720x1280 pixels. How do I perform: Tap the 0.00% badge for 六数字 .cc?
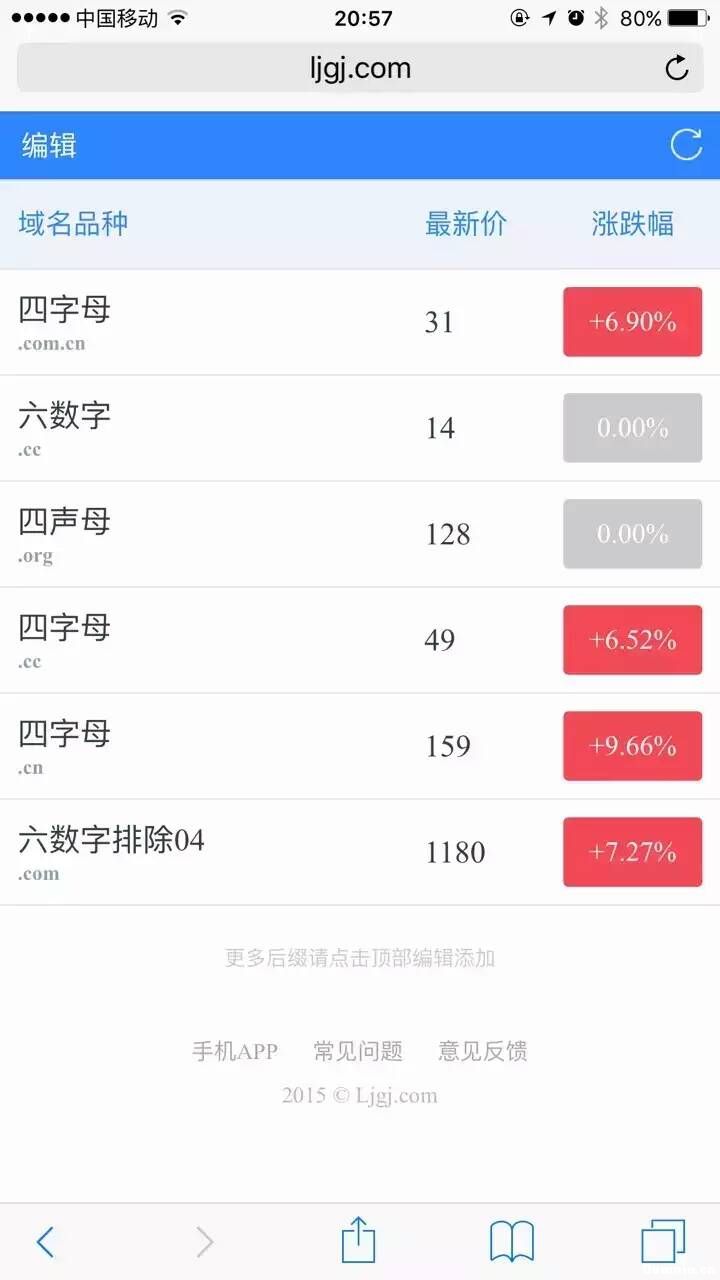point(632,428)
